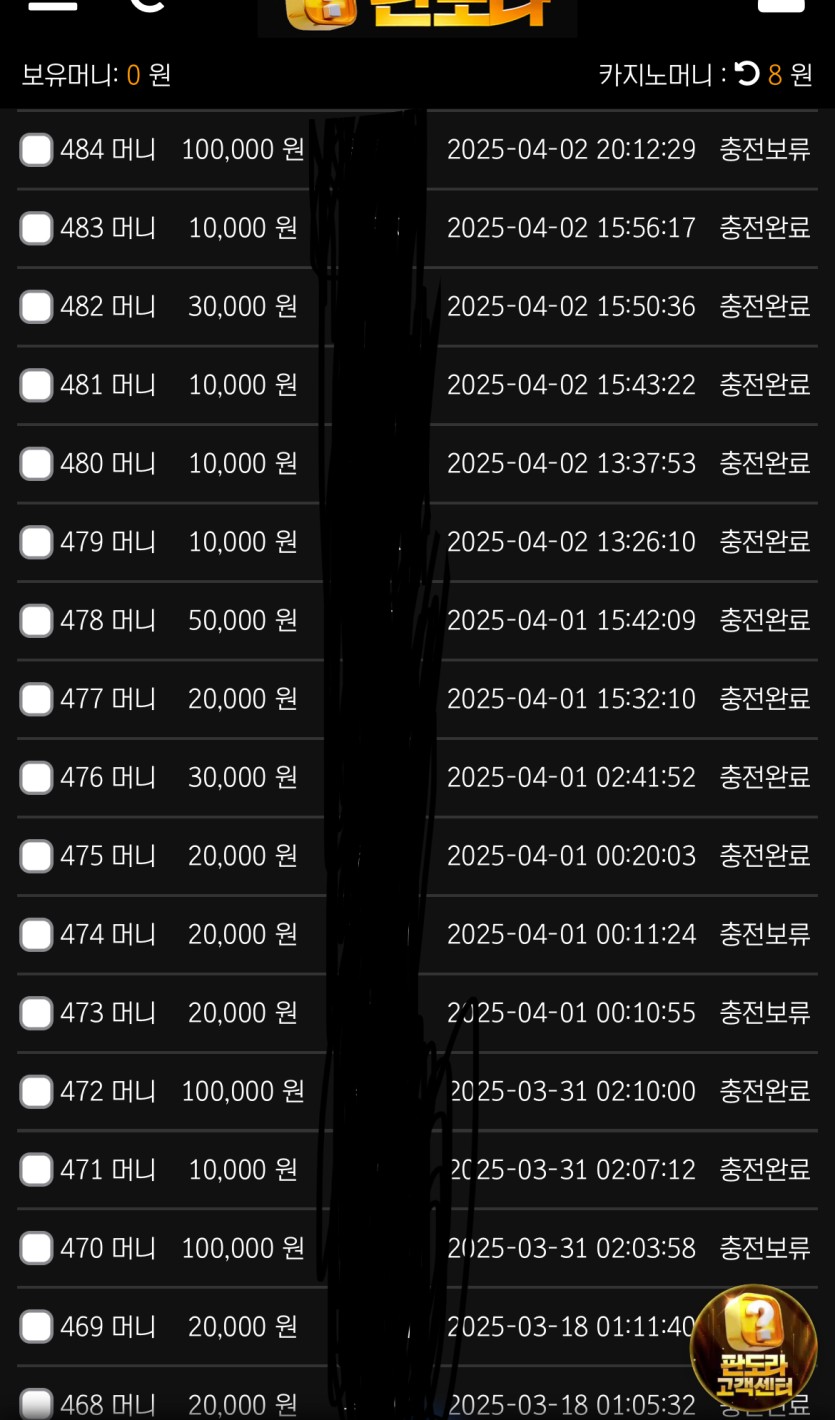Viewport: 835px width, 1420px height.
Task: Tick the 478 머니 checkbox
Action: point(36,620)
